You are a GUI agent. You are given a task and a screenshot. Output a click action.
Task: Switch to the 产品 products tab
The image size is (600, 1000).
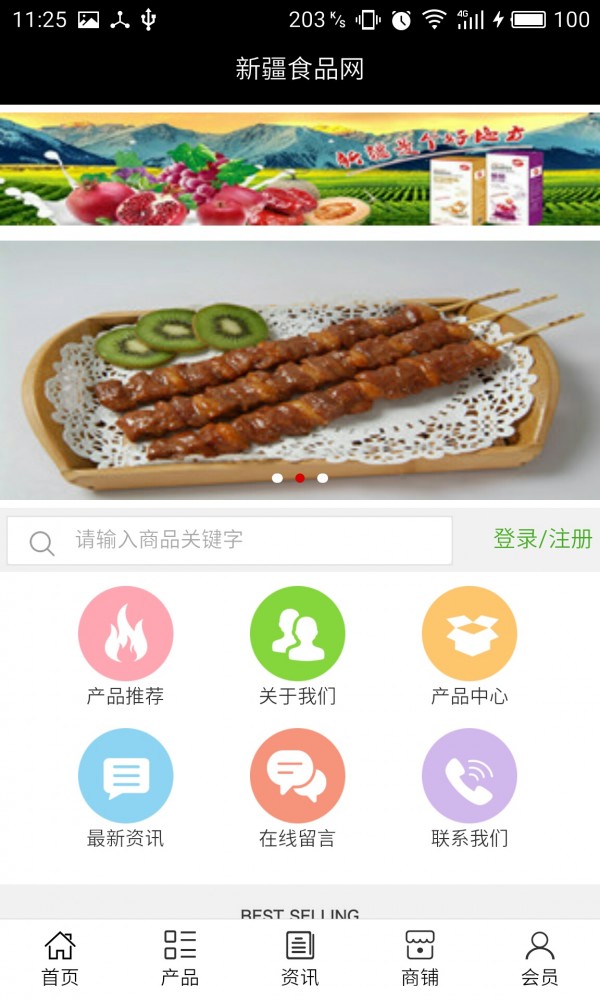[180, 958]
